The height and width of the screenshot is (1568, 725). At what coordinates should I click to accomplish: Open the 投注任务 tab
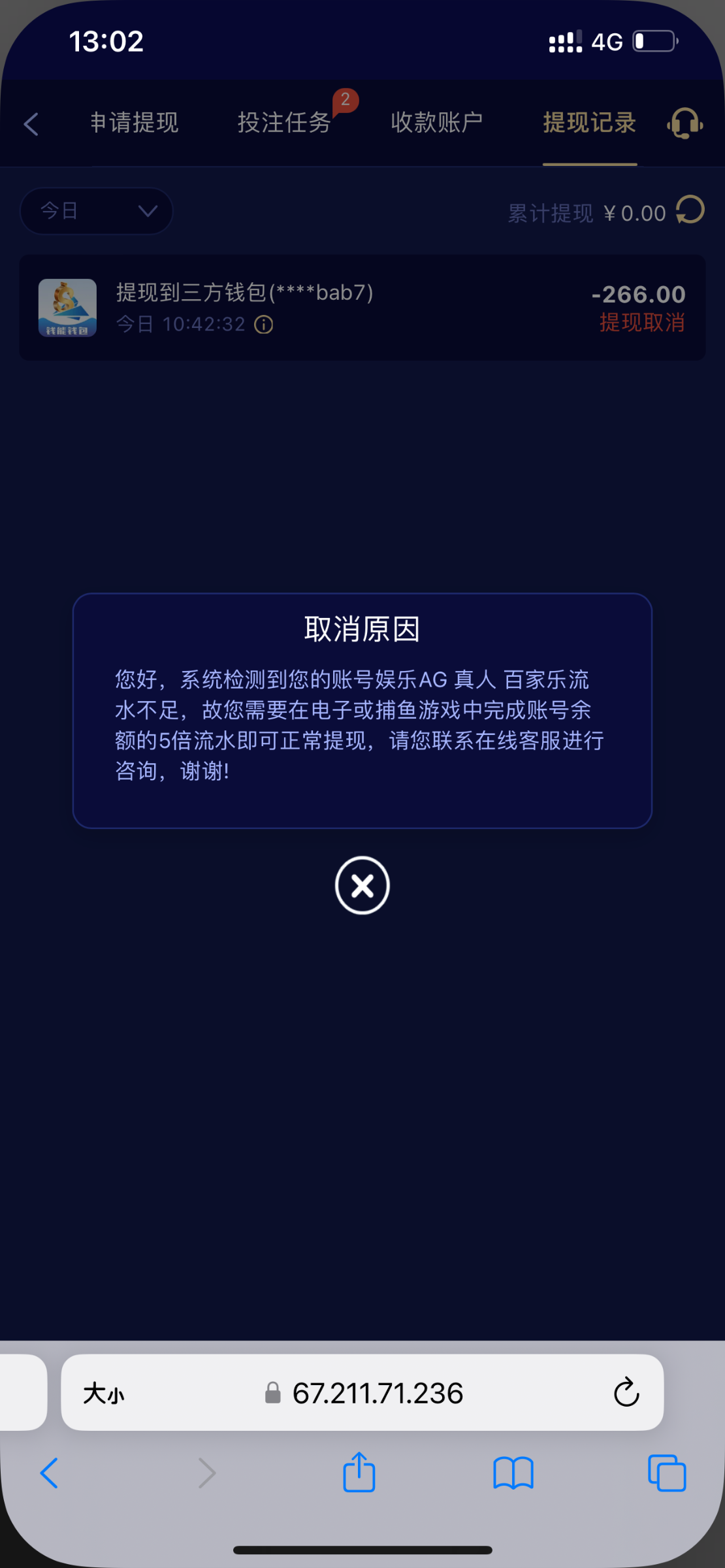click(285, 123)
